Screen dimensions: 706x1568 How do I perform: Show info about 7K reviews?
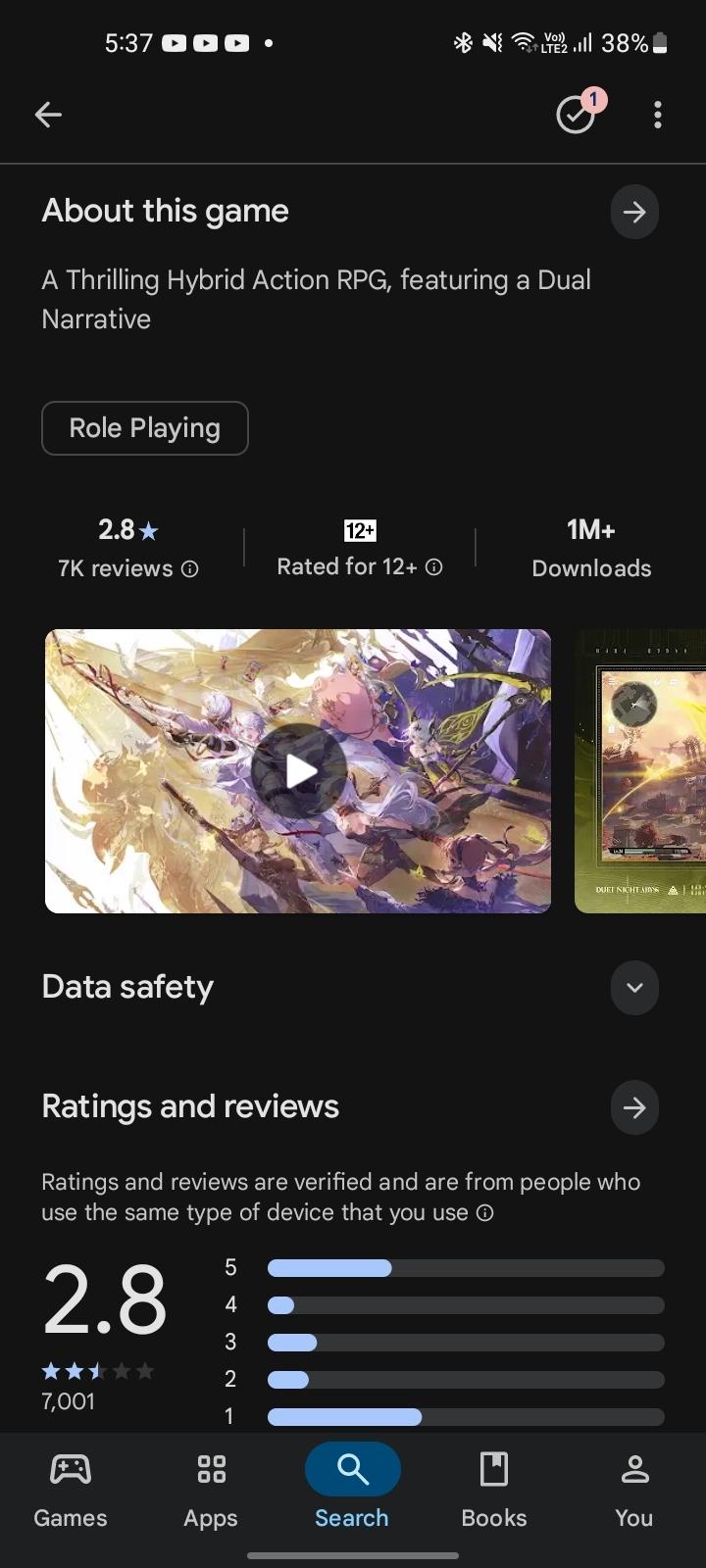coord(190,569)
